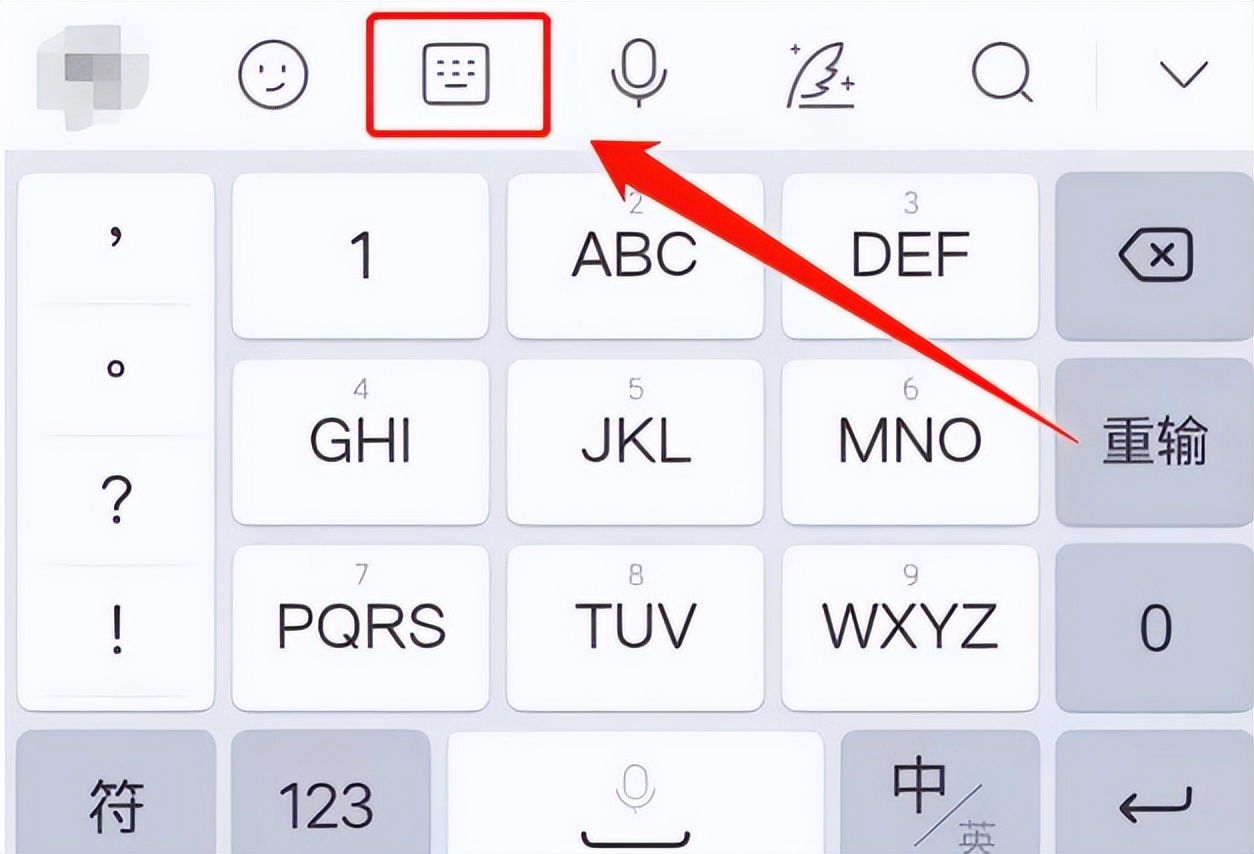The image size is (1254, 854).
Task: Hit the GHI key
Action: [x=360, y=442]
